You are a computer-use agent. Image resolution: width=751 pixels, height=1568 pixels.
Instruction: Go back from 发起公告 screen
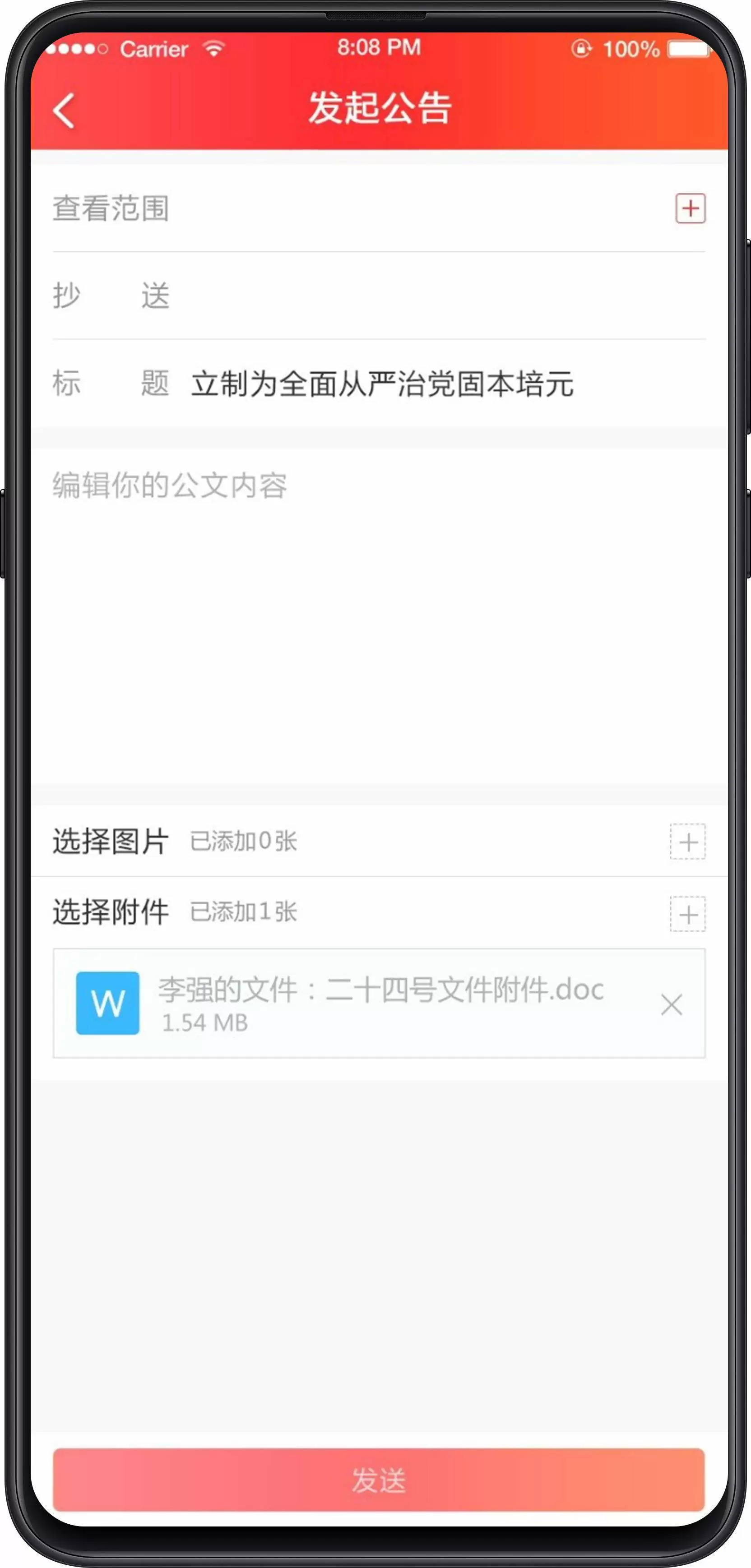click(x=64, y=111)
